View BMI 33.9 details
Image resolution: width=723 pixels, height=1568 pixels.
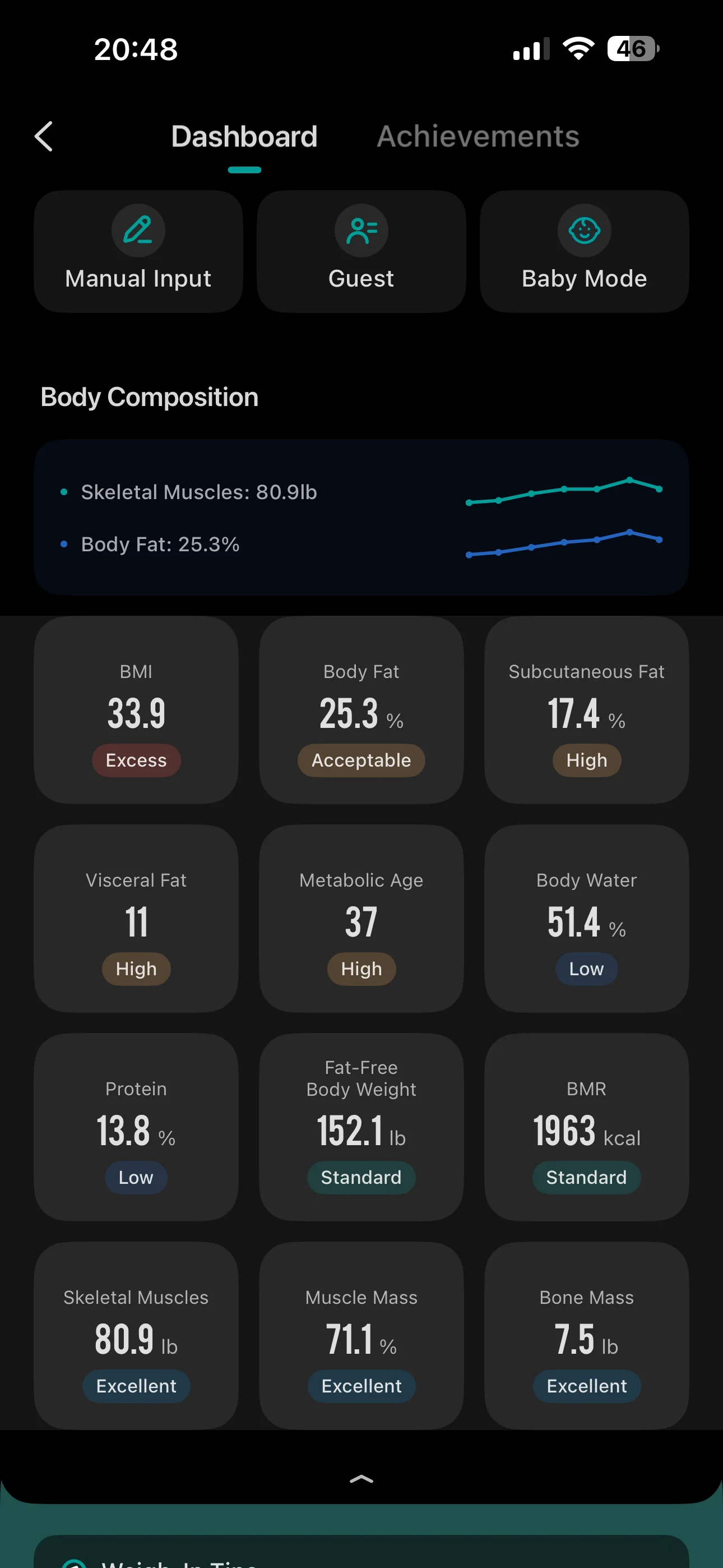point(136,710)
